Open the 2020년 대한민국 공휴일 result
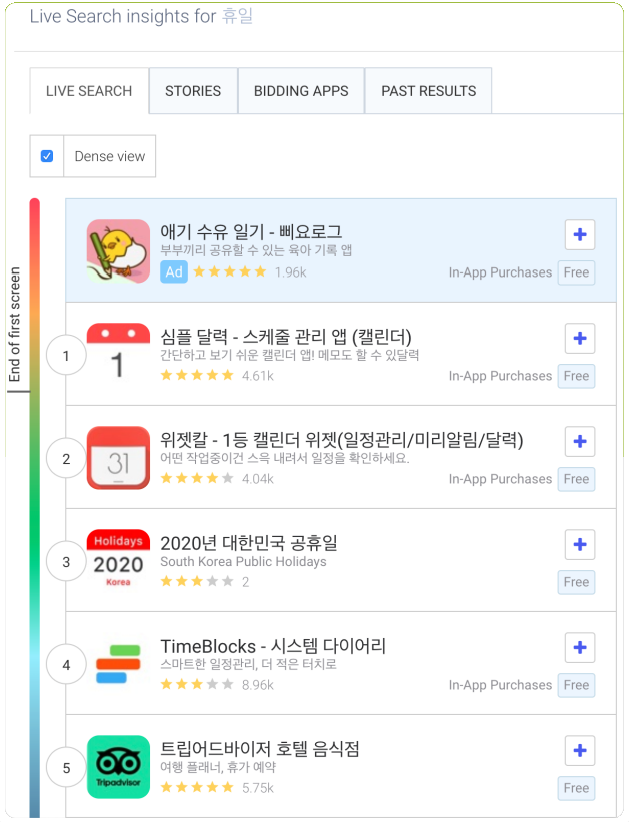 (248, 543)
